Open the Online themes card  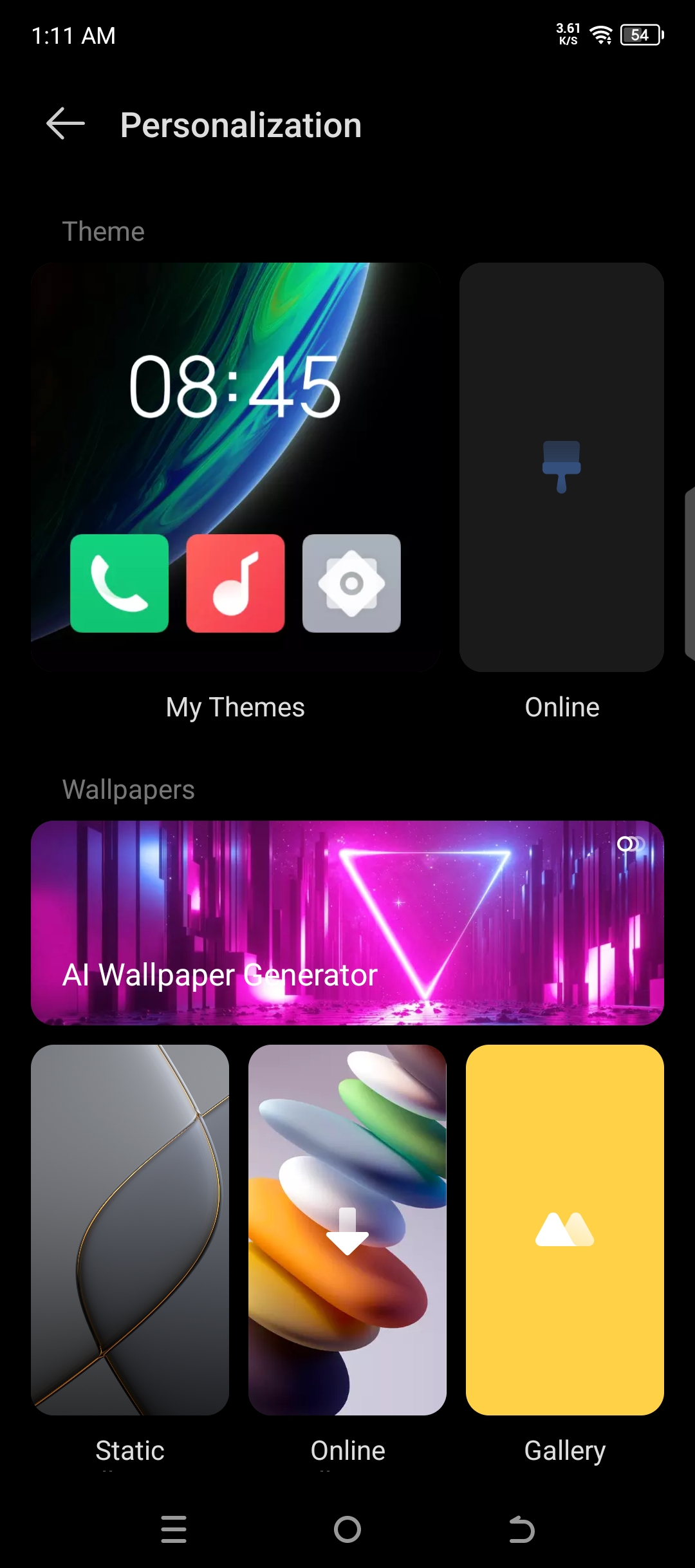coord(562,467)
